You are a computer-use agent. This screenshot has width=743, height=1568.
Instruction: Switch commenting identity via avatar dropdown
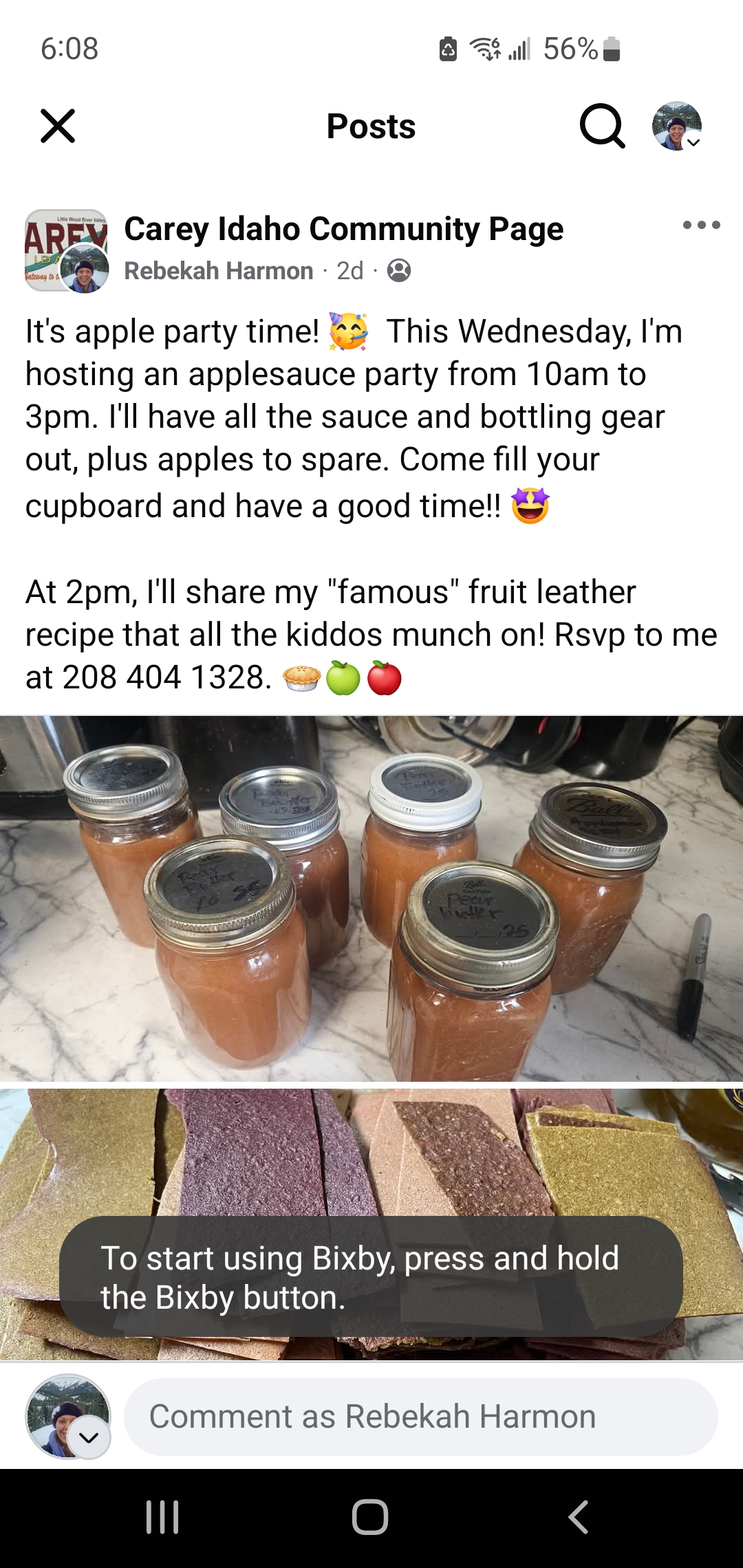(x=89, y=1437)
